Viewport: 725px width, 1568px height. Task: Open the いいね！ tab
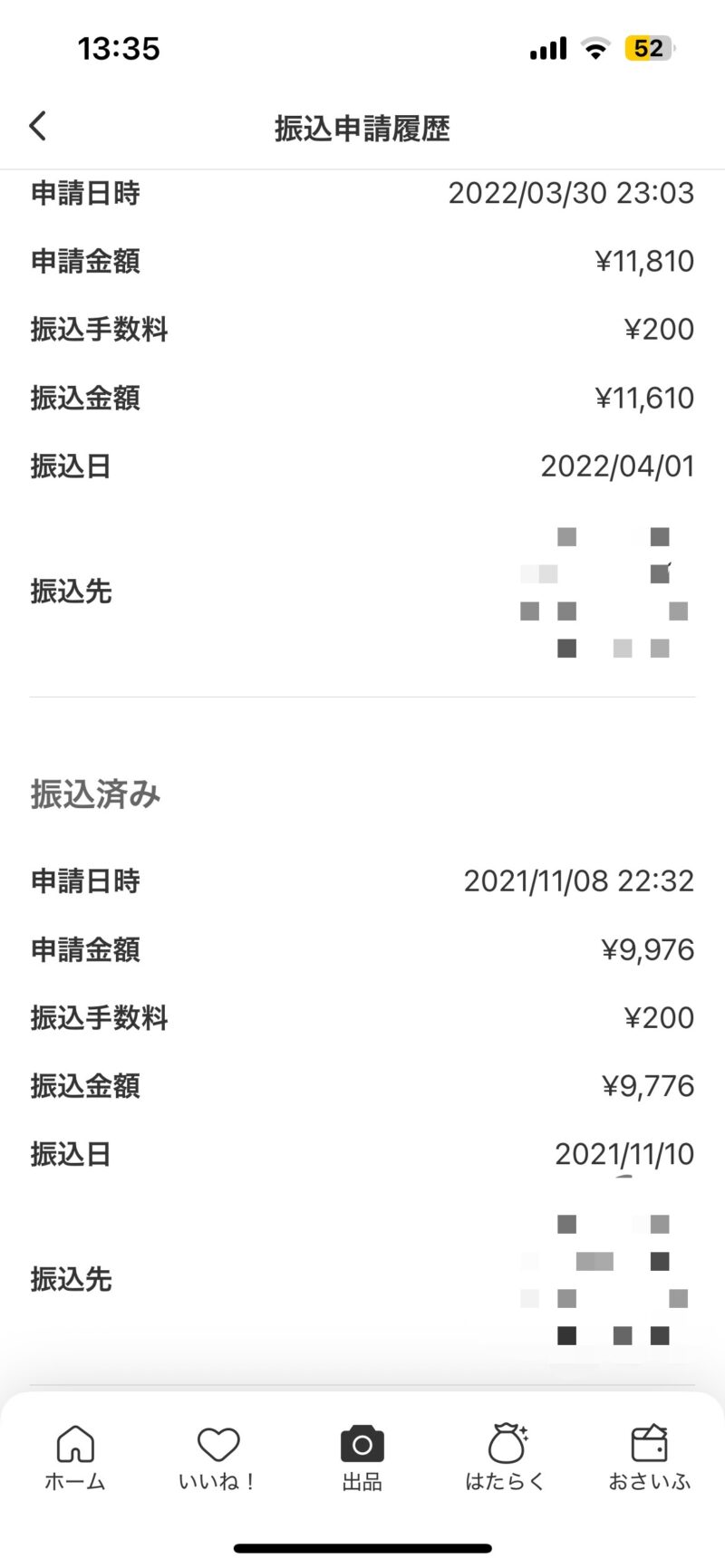(x=217, y=1457)
